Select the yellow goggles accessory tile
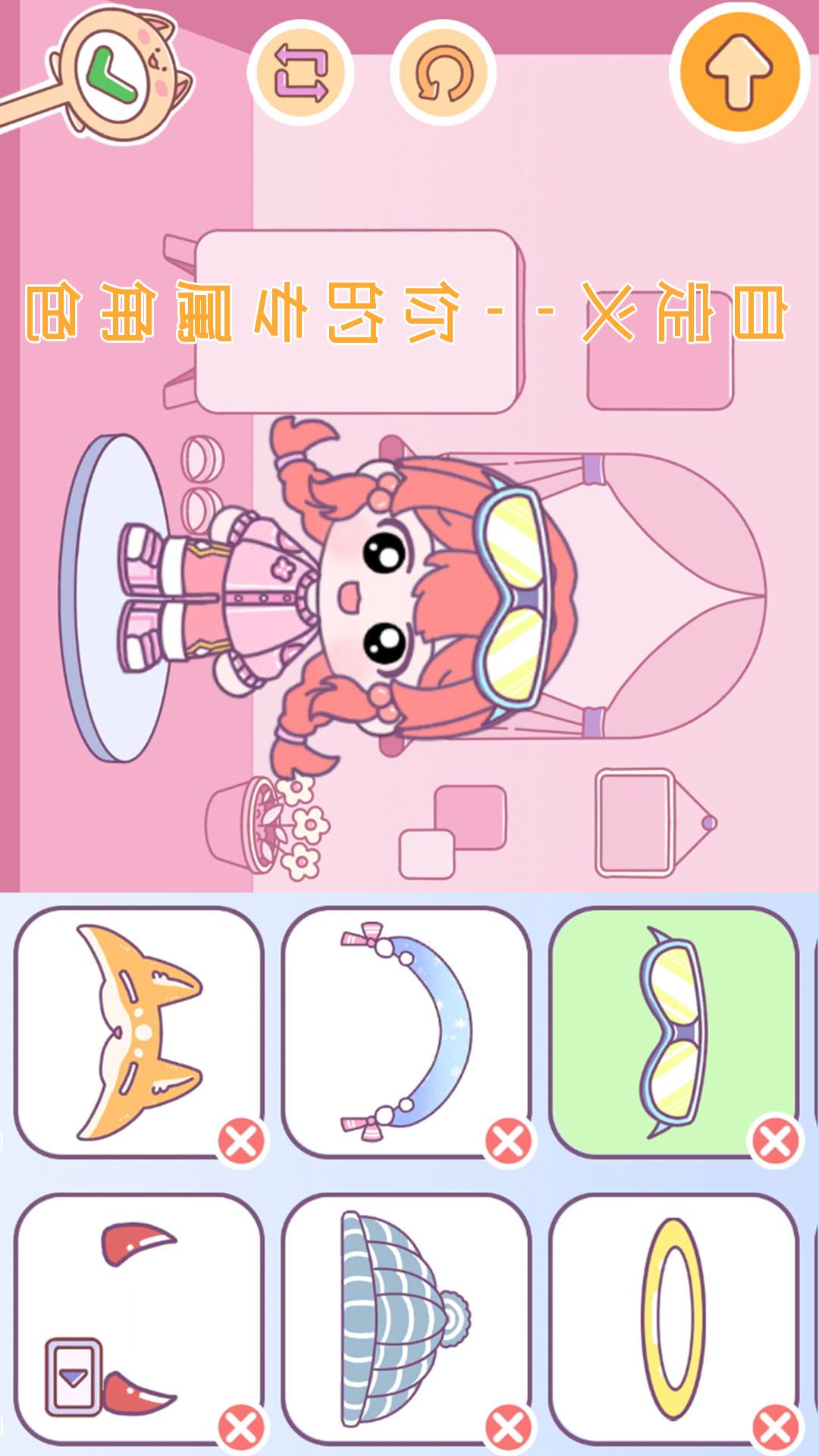Image resolution: width=819 pixels, height=1456 pixels. coord(673,1032)
